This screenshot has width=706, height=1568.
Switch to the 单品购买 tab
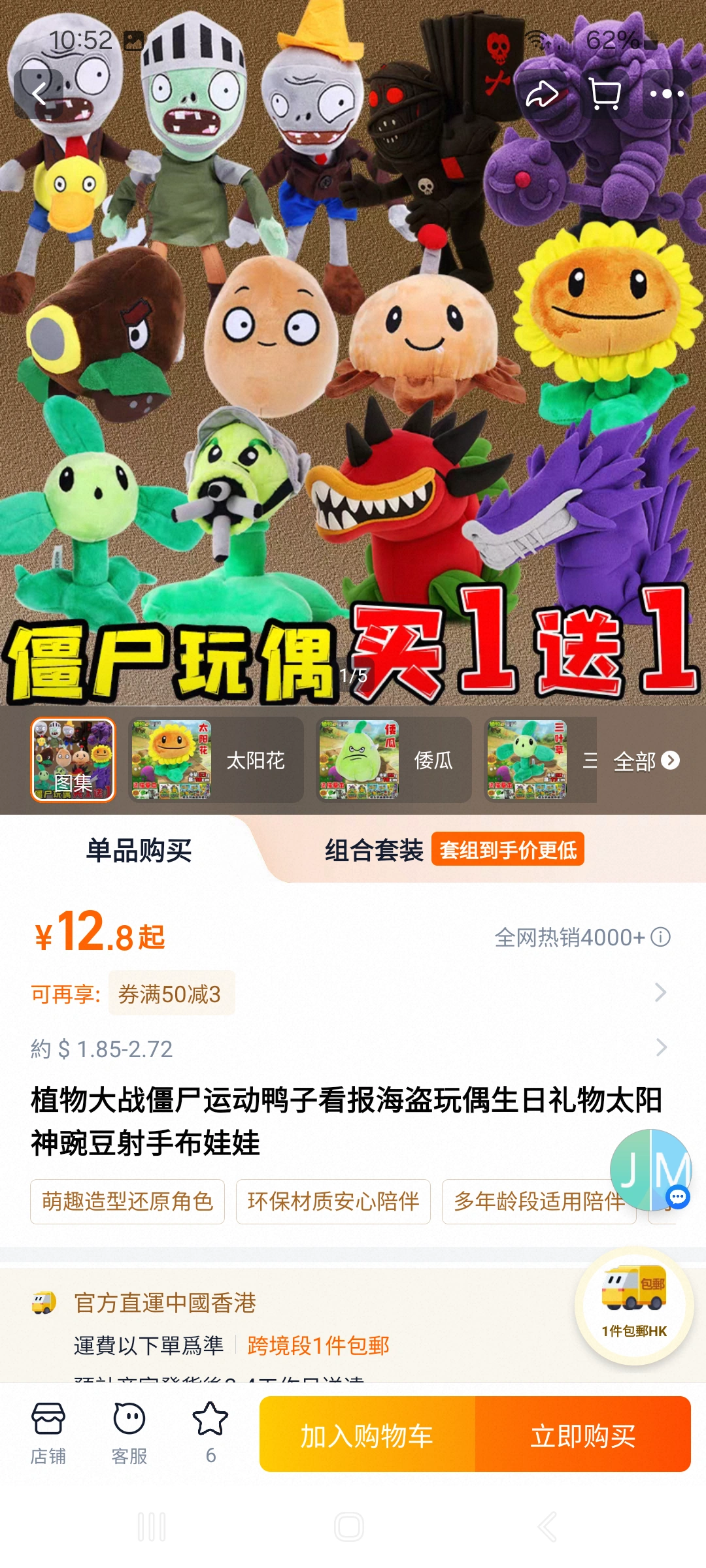[x=139, y=850]
